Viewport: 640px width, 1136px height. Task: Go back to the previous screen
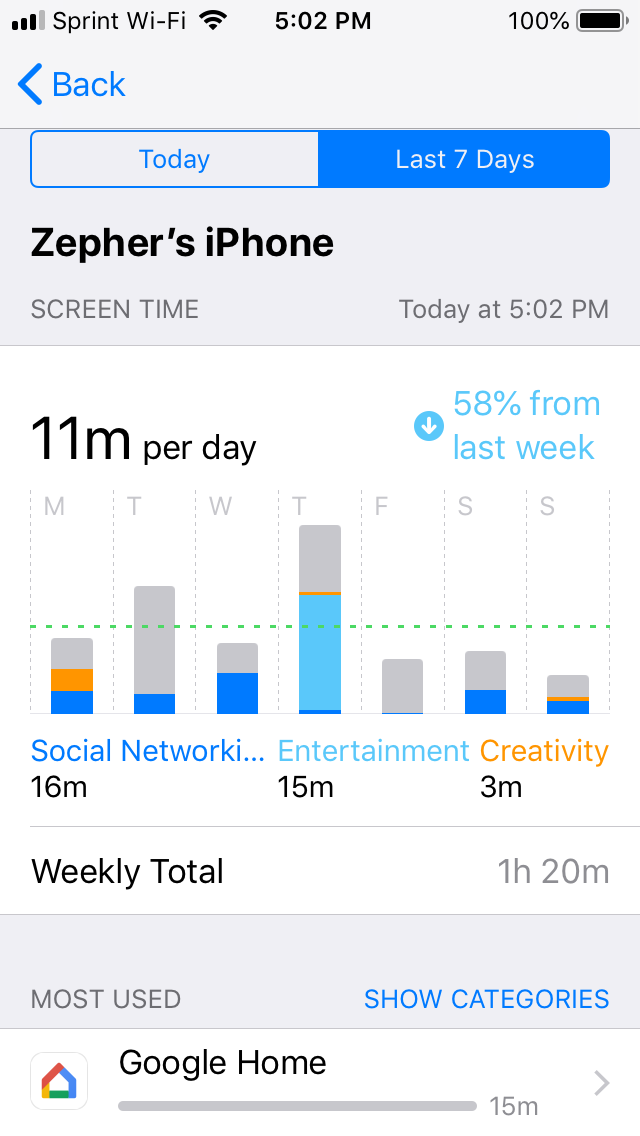(x=72, y=85)
